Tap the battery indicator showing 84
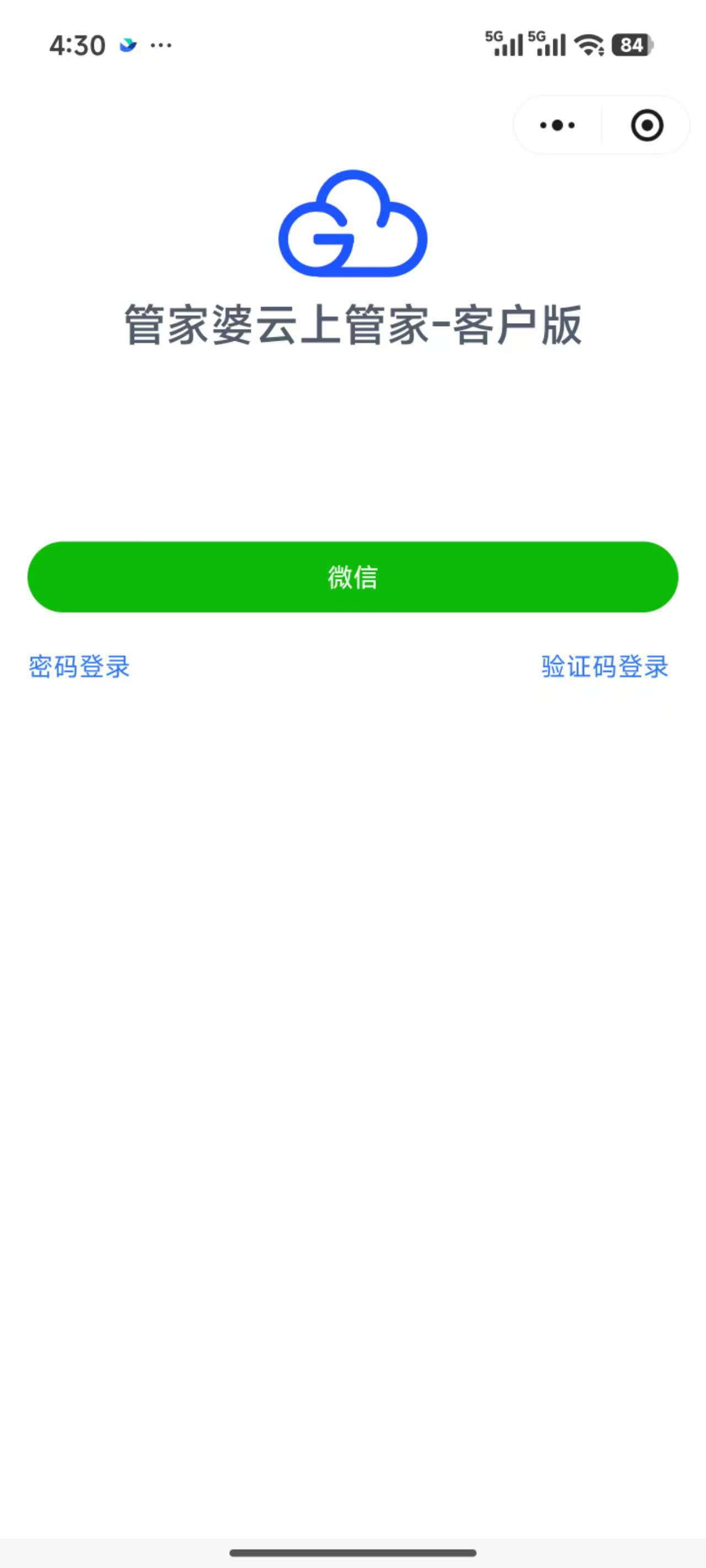The image size is (706, 1568). (630, 45)
